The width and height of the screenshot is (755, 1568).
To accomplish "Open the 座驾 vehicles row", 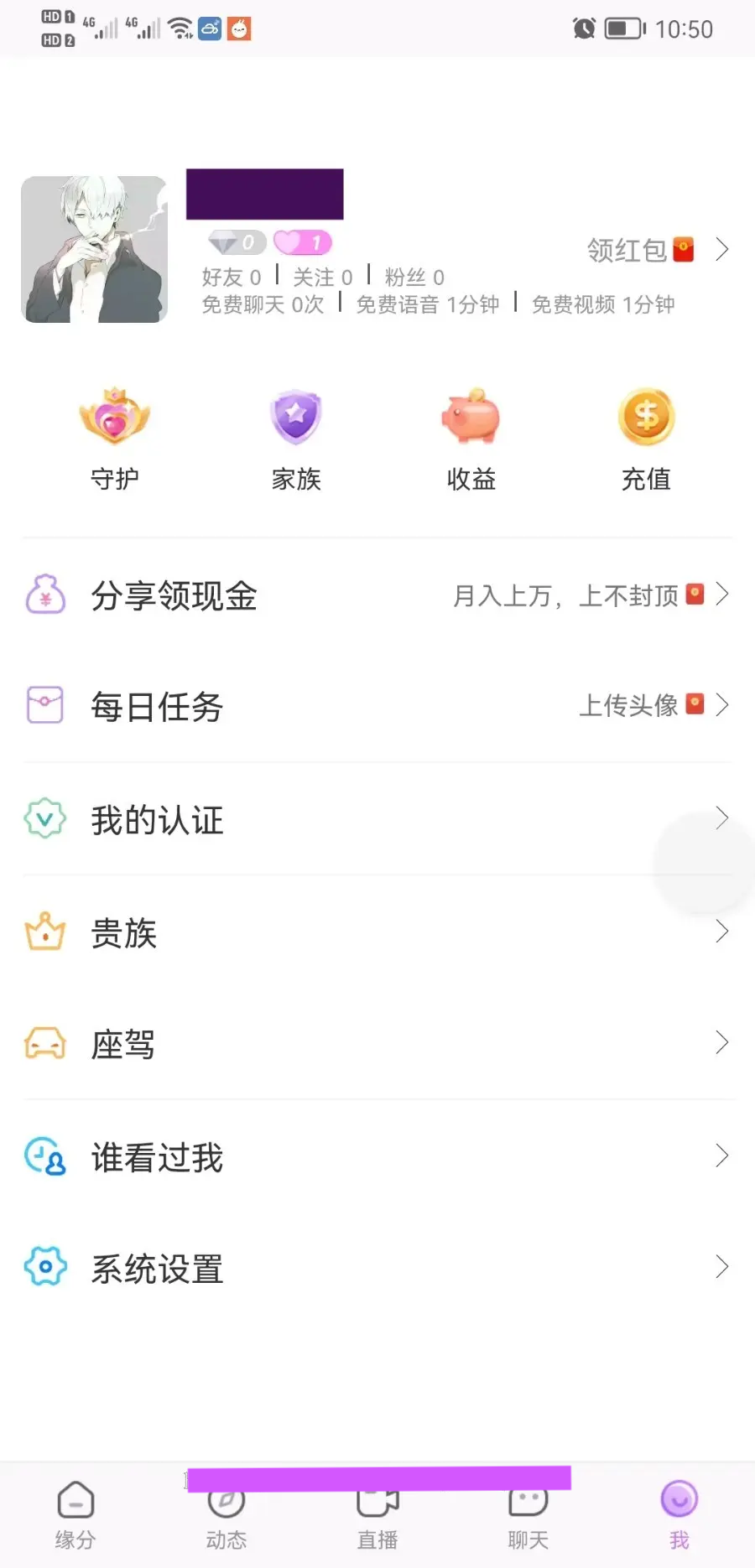I will (x=377, y=1044).
